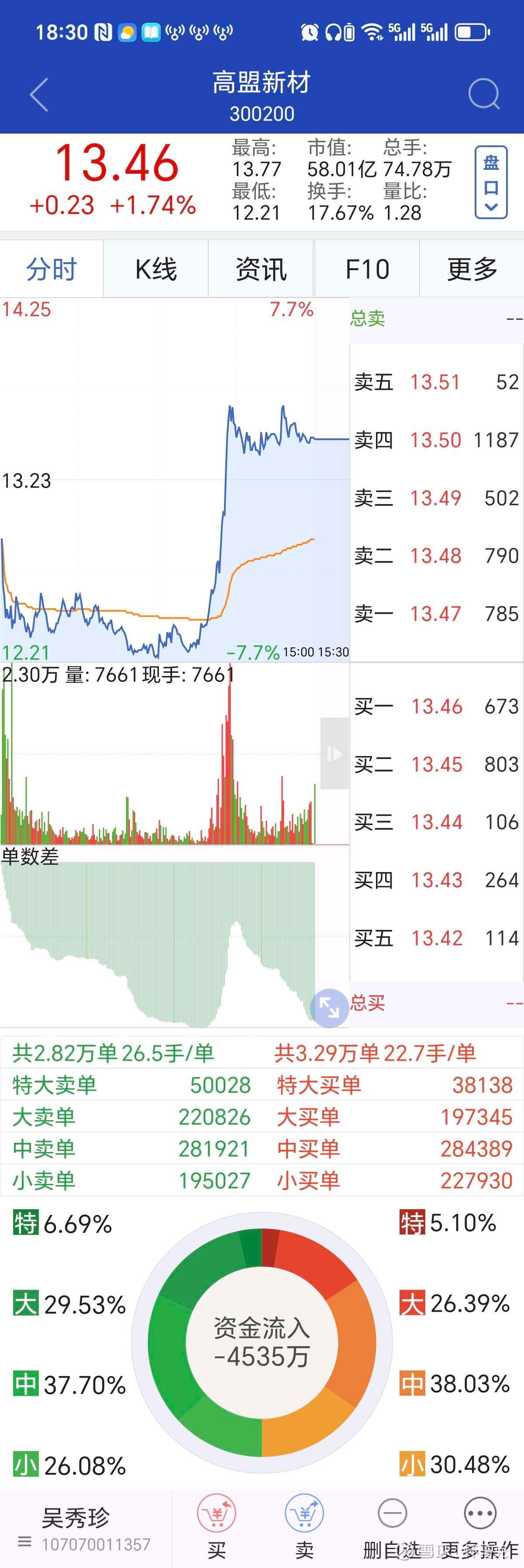Open the stock search magnifier
Screen dimensions: 524x1568
(484, 94)
